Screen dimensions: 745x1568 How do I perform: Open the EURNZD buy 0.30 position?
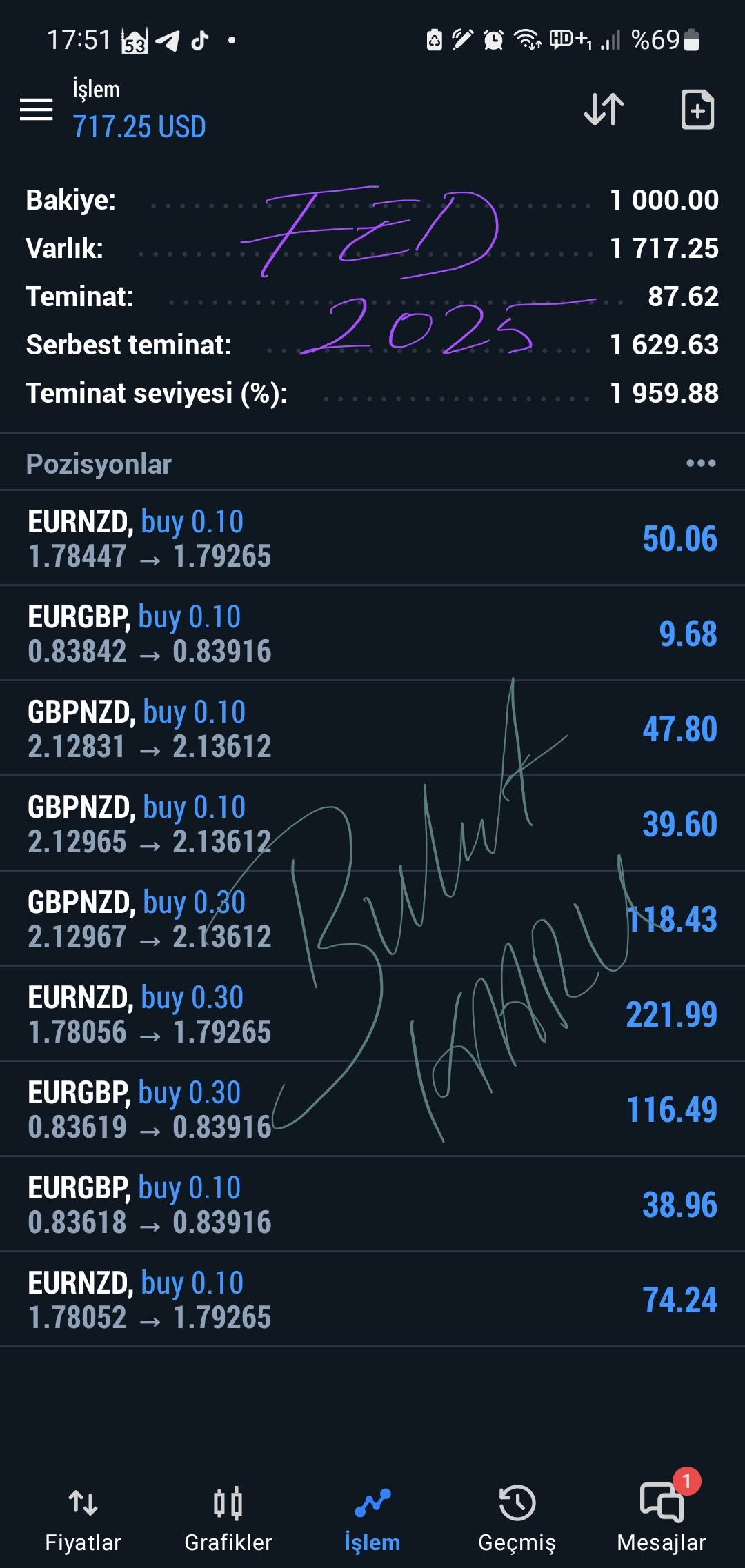[x=372, y=1014]
